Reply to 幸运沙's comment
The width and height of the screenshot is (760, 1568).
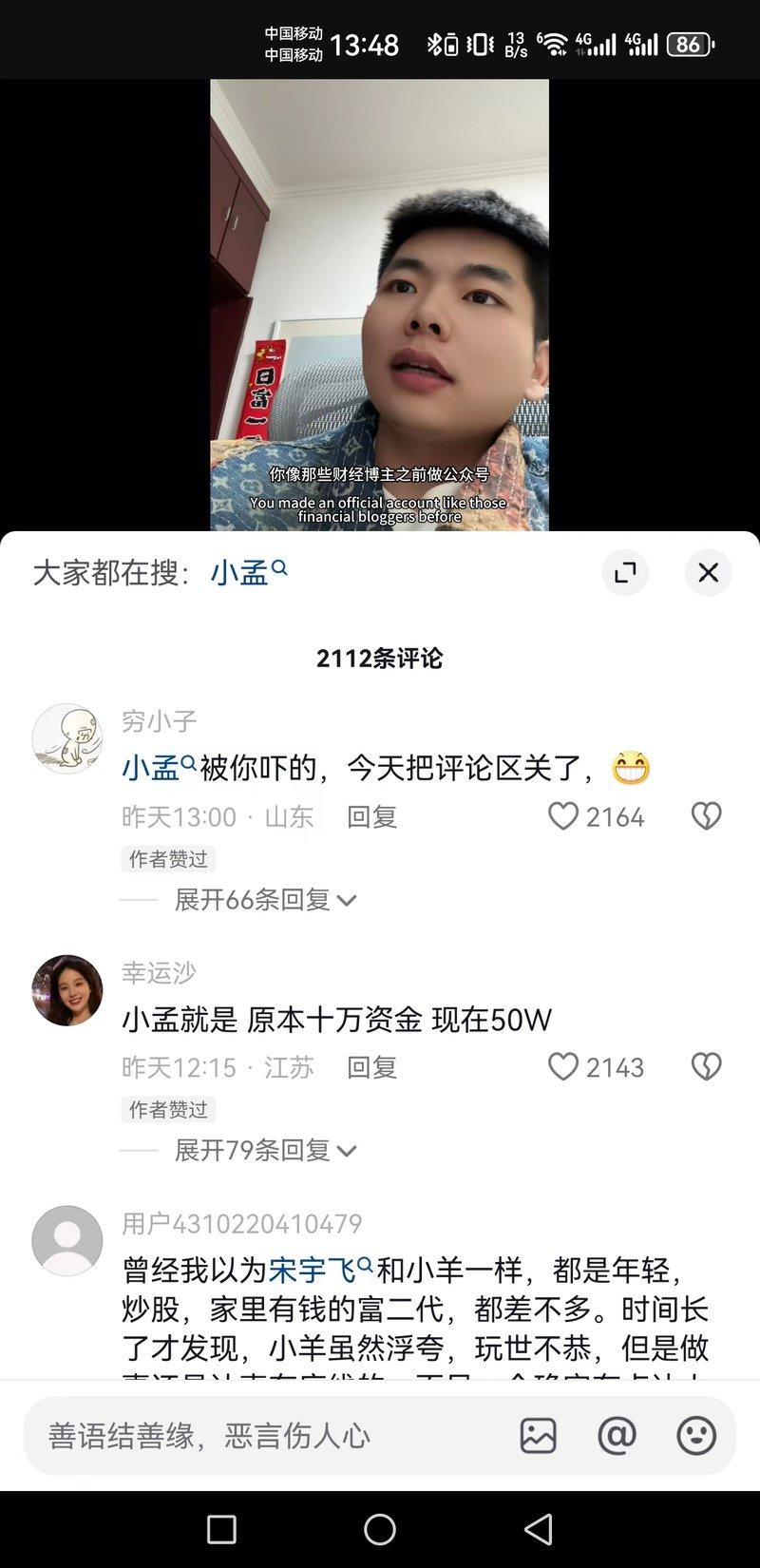371,1067
